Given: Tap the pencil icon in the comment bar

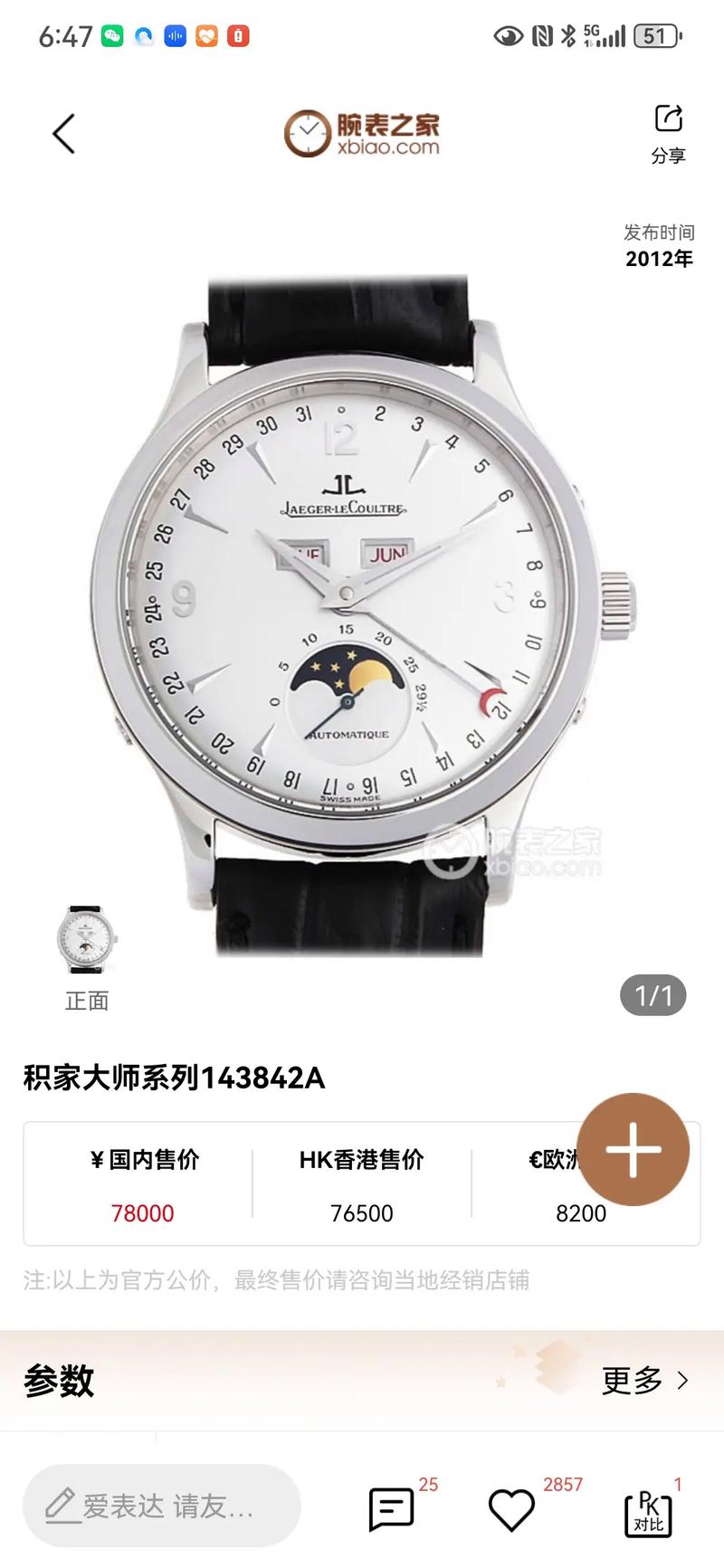Looking at the screenshot, I should [62, 1504].
